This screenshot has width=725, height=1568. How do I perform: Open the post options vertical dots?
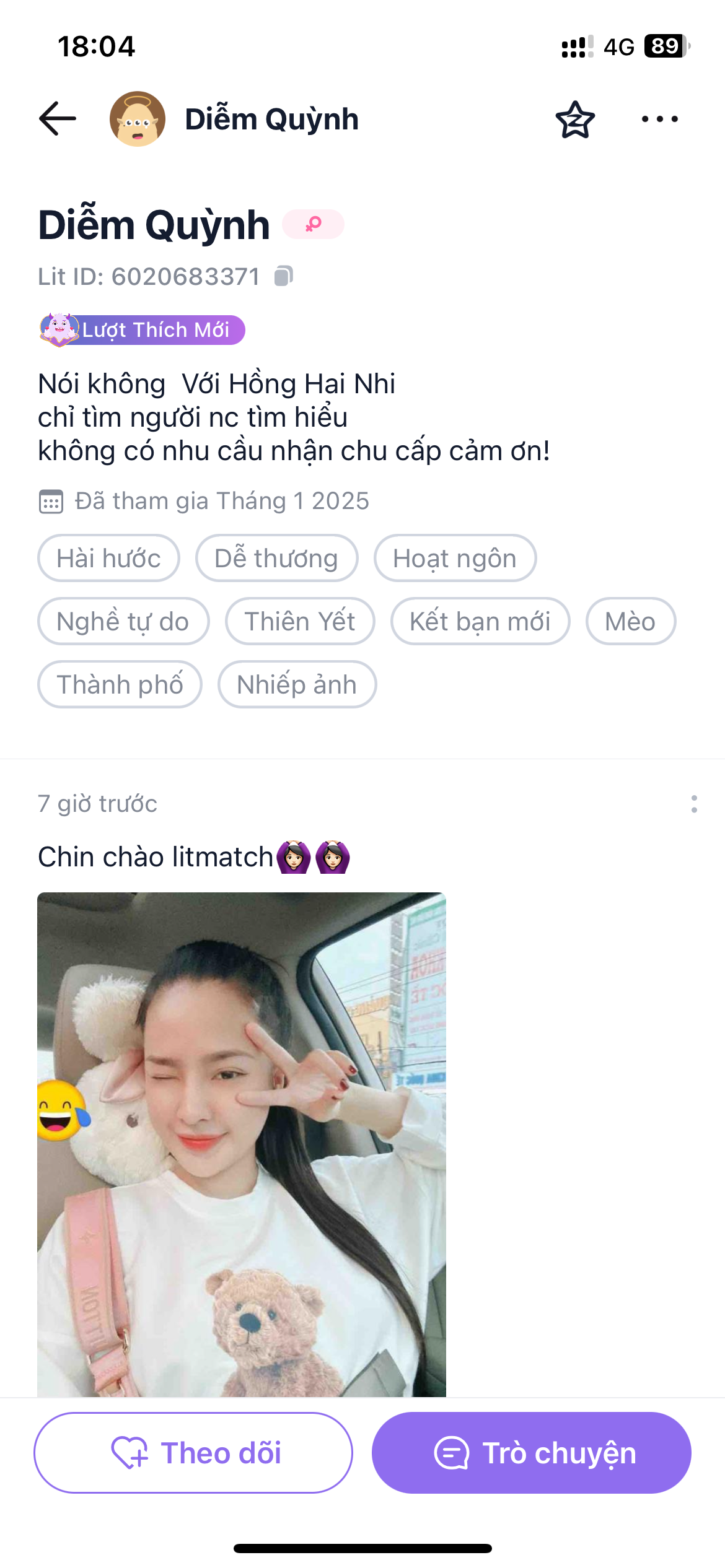694,804
